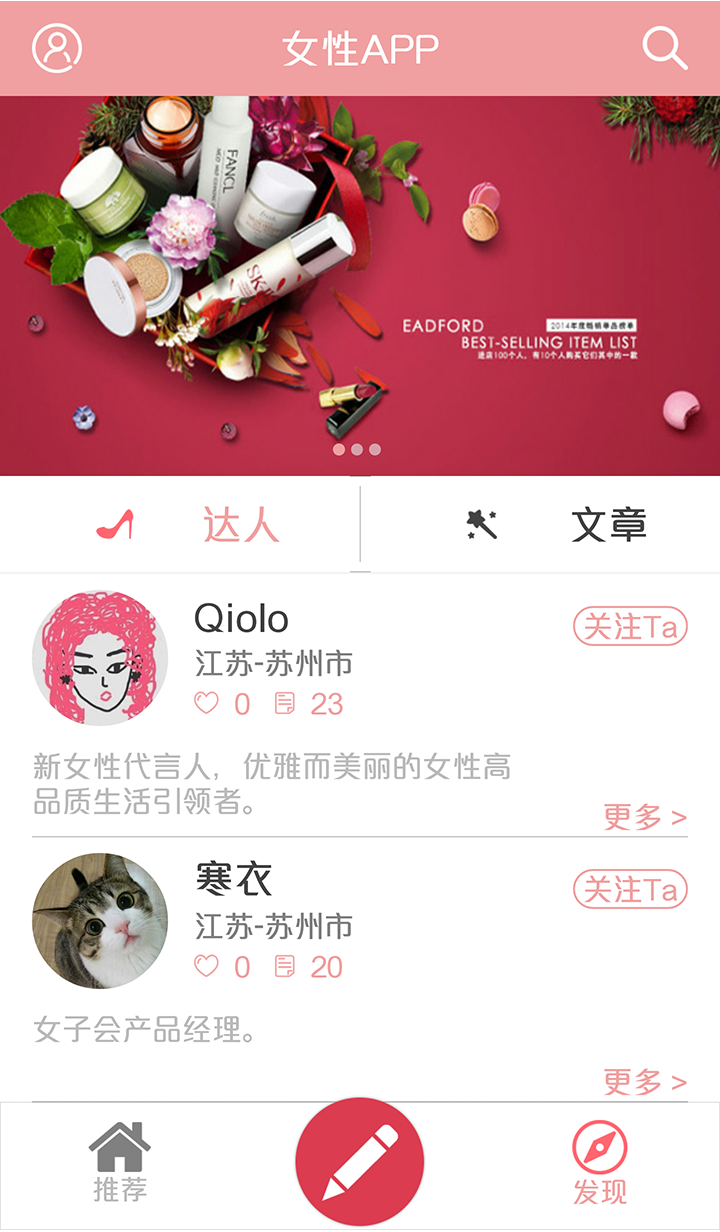Show more about Qiolo via 更多
This screenshot has height=1232, width=720.
[x=645, y=817]
